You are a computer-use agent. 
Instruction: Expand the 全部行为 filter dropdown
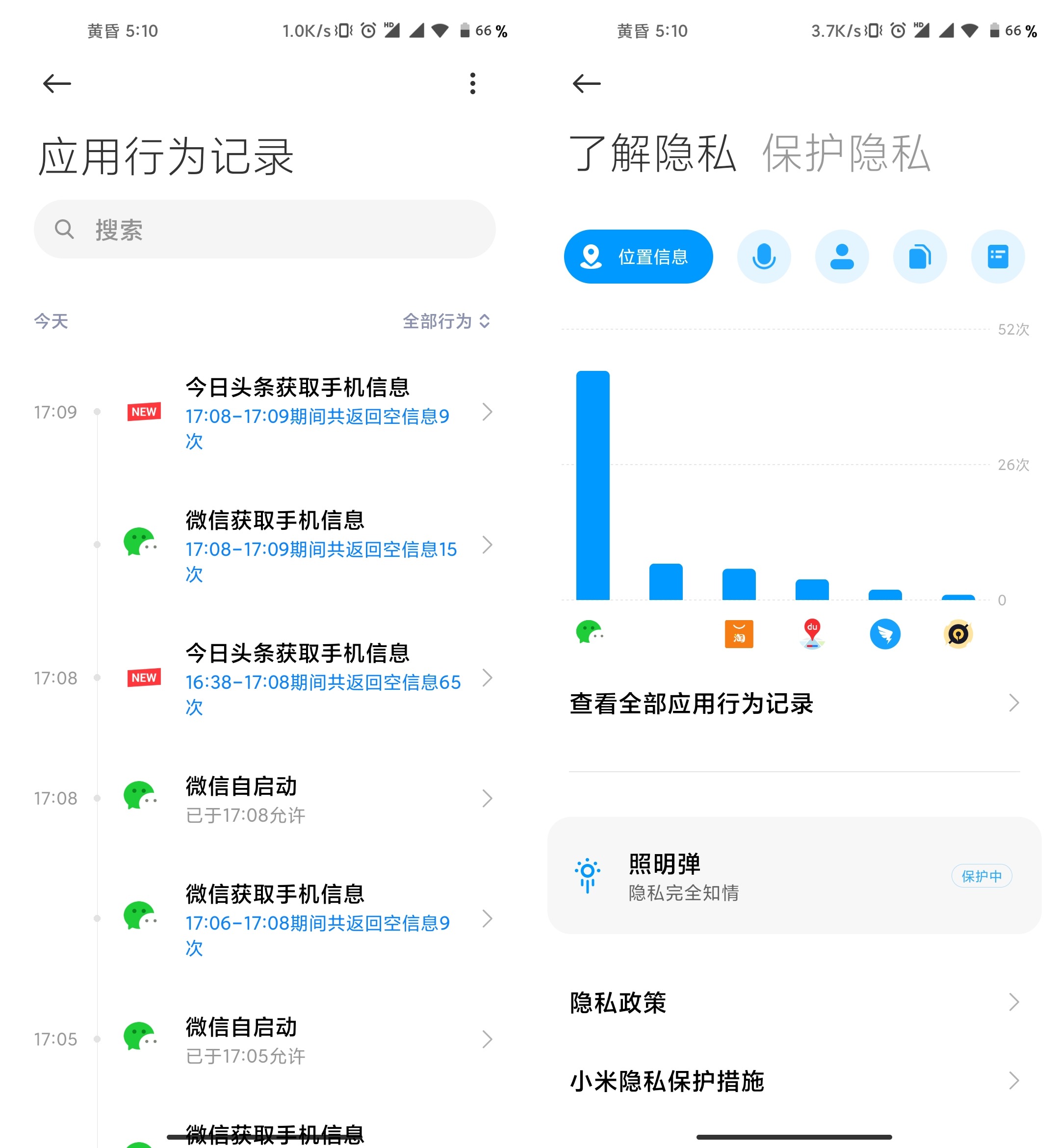[446, 321]
